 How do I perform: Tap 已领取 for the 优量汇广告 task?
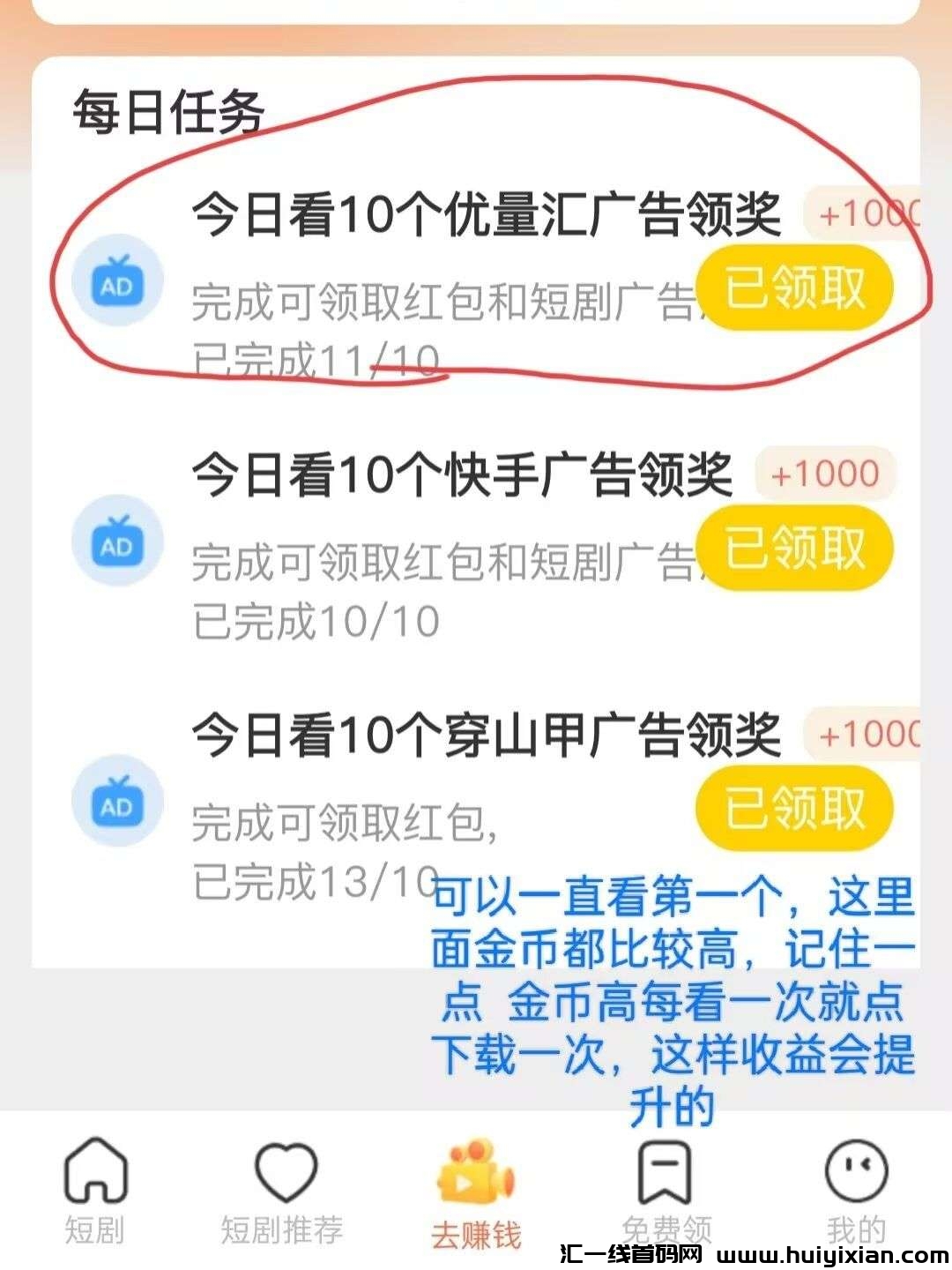point(794,288)
